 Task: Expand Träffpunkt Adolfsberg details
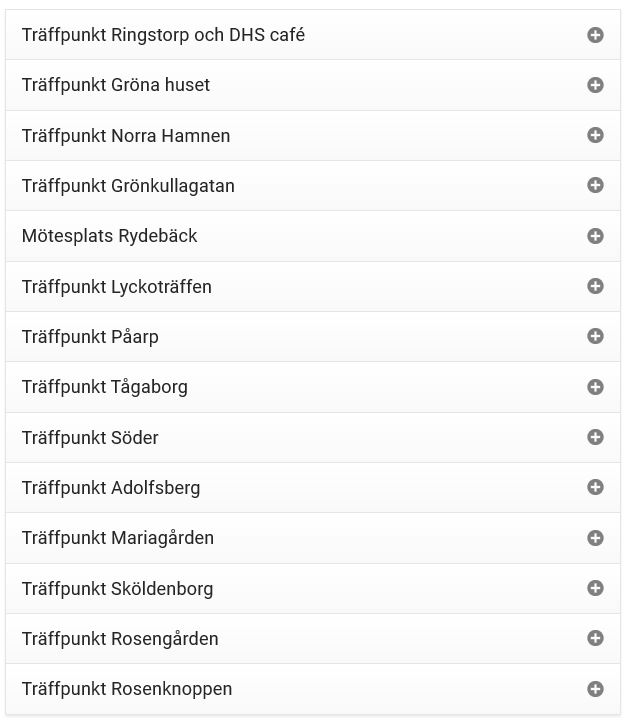(x=595, y=487)
